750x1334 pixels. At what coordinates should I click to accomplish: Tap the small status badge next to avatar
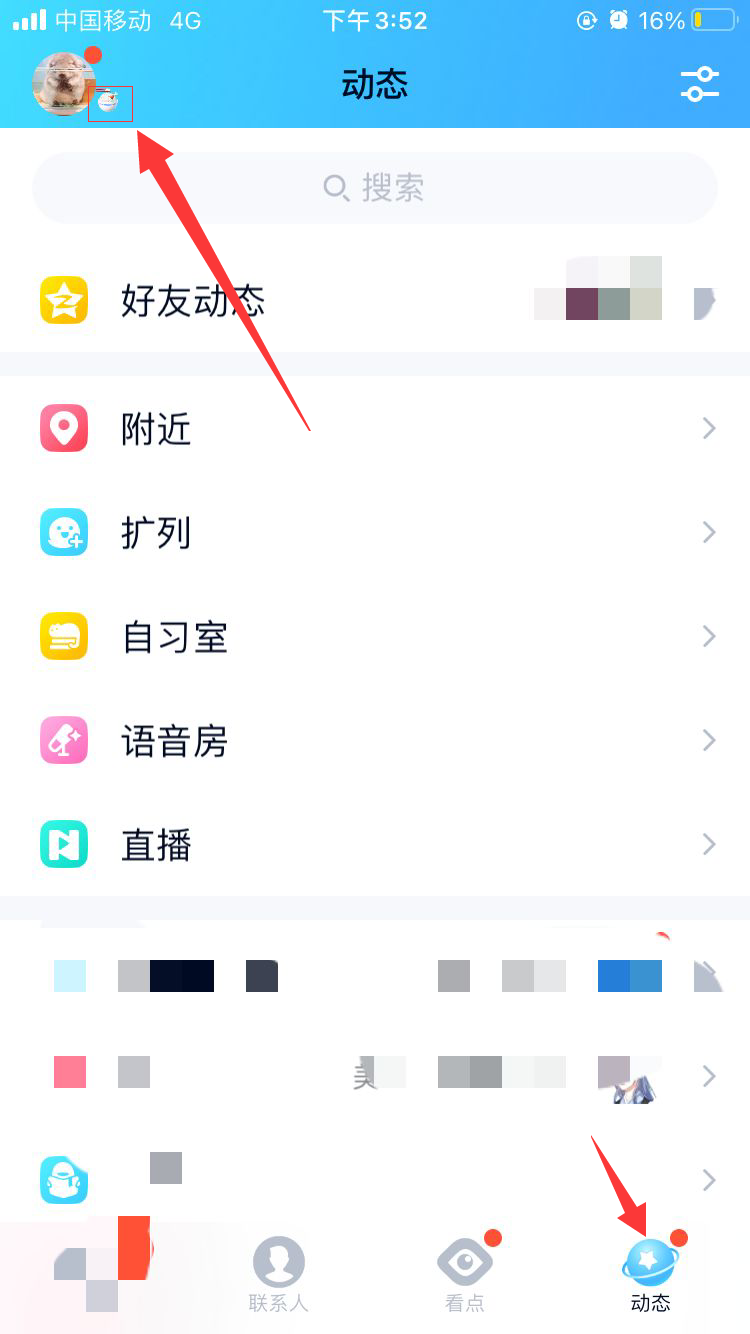click(110, 103)
